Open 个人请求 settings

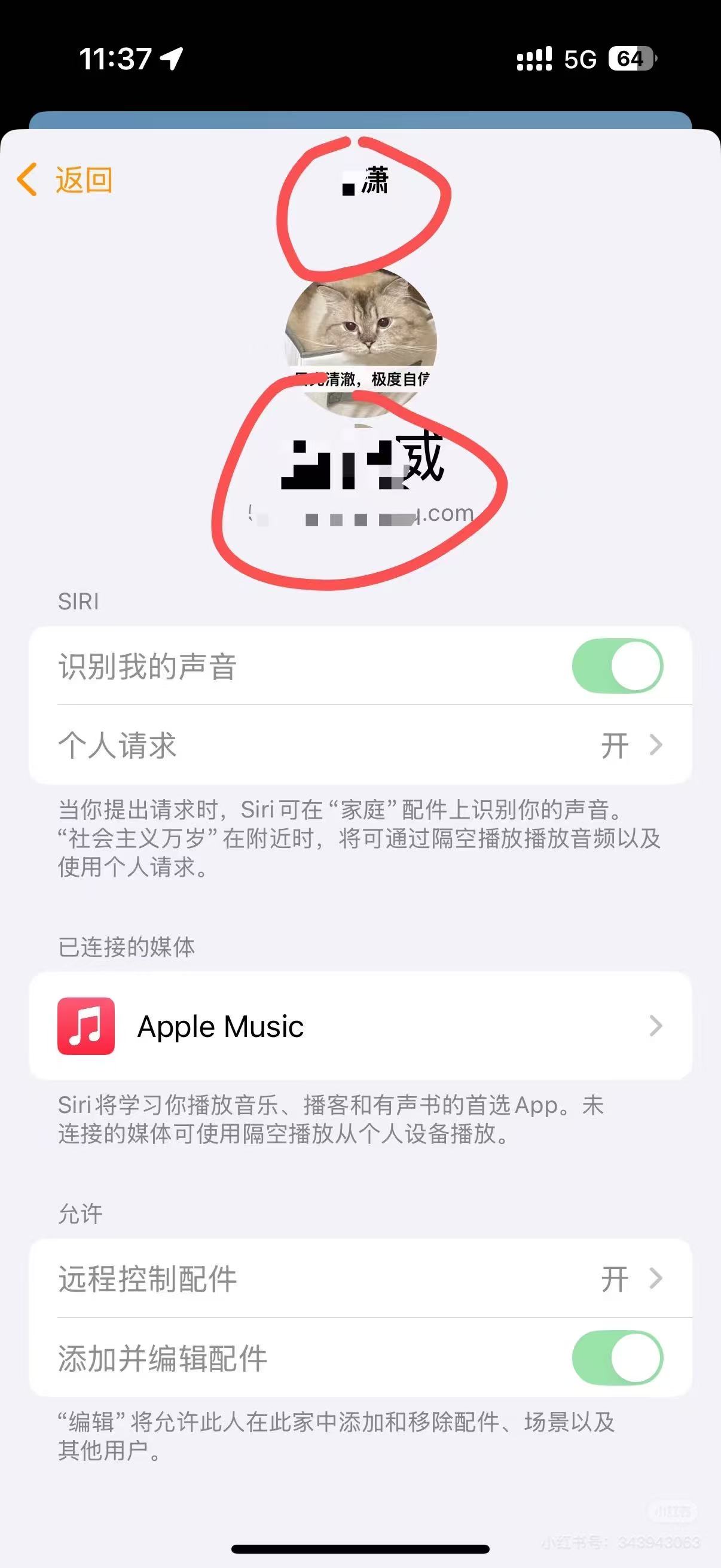click(x=360, y=745)
